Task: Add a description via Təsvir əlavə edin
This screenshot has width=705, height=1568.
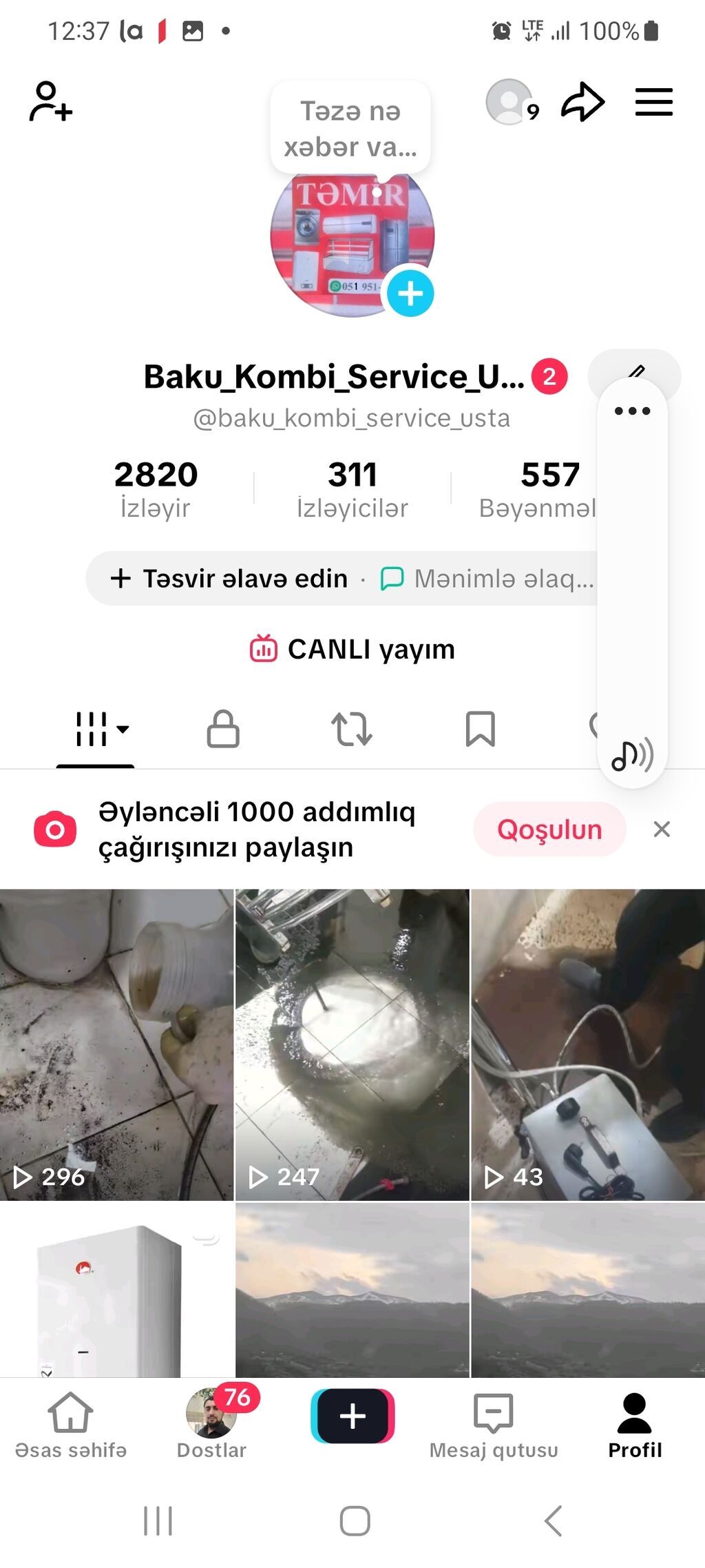Action: click(x=231, y=579)
